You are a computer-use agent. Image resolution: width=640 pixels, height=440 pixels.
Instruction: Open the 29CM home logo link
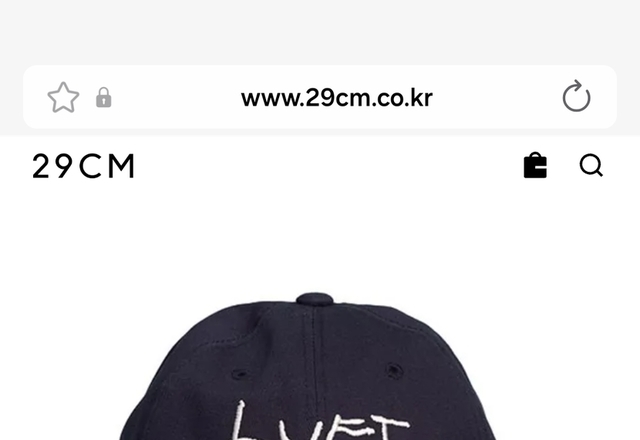[84, 166]
